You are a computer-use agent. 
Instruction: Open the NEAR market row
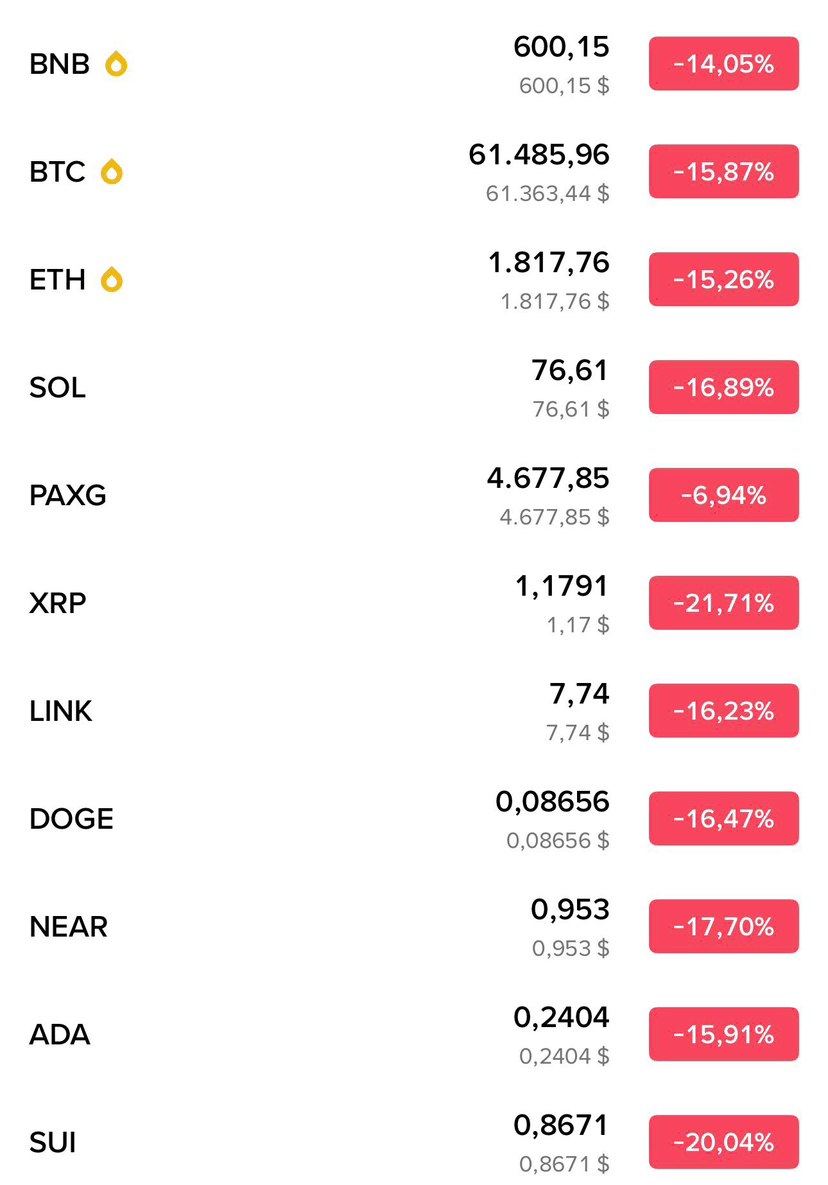tap(414, 927)
